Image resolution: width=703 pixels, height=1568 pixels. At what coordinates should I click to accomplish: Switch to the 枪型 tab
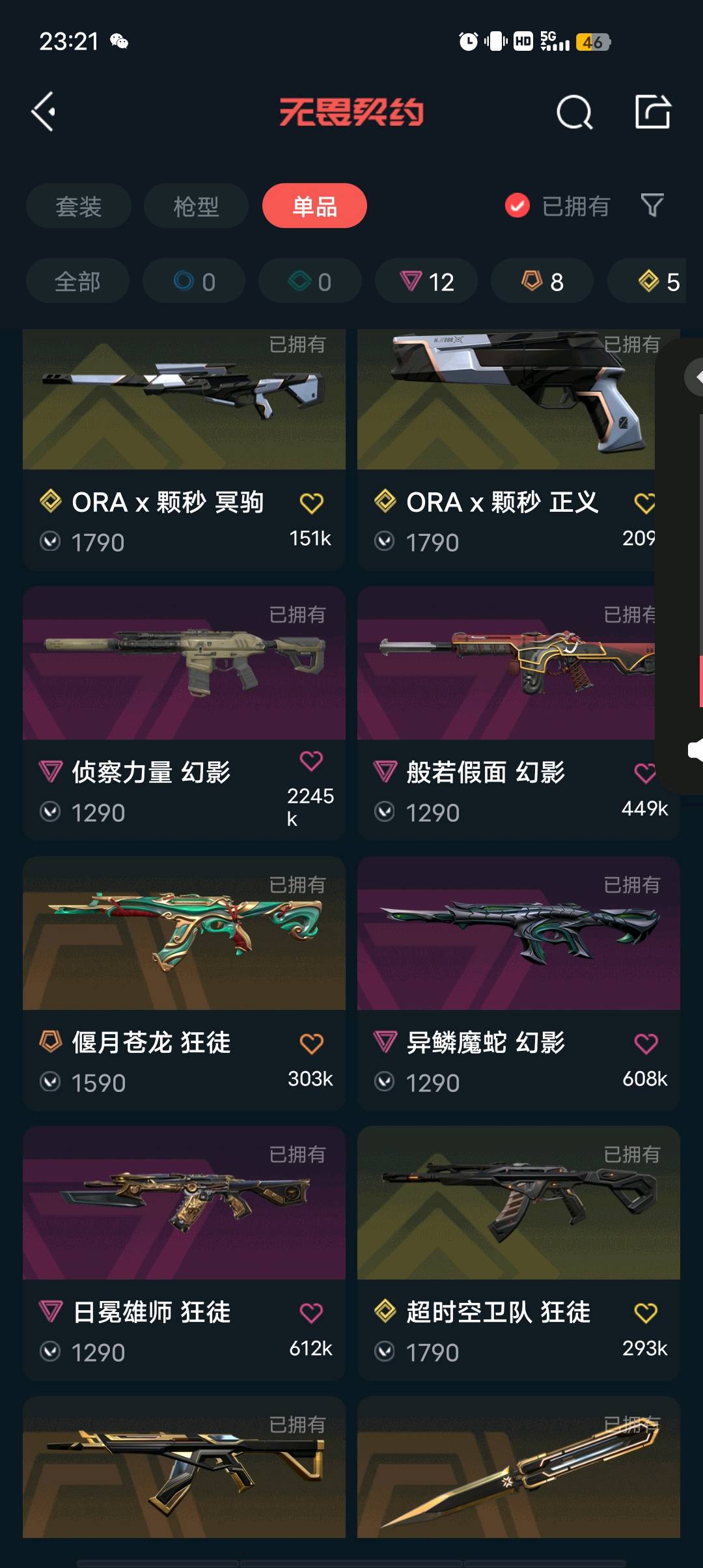[x=196, y=206]
